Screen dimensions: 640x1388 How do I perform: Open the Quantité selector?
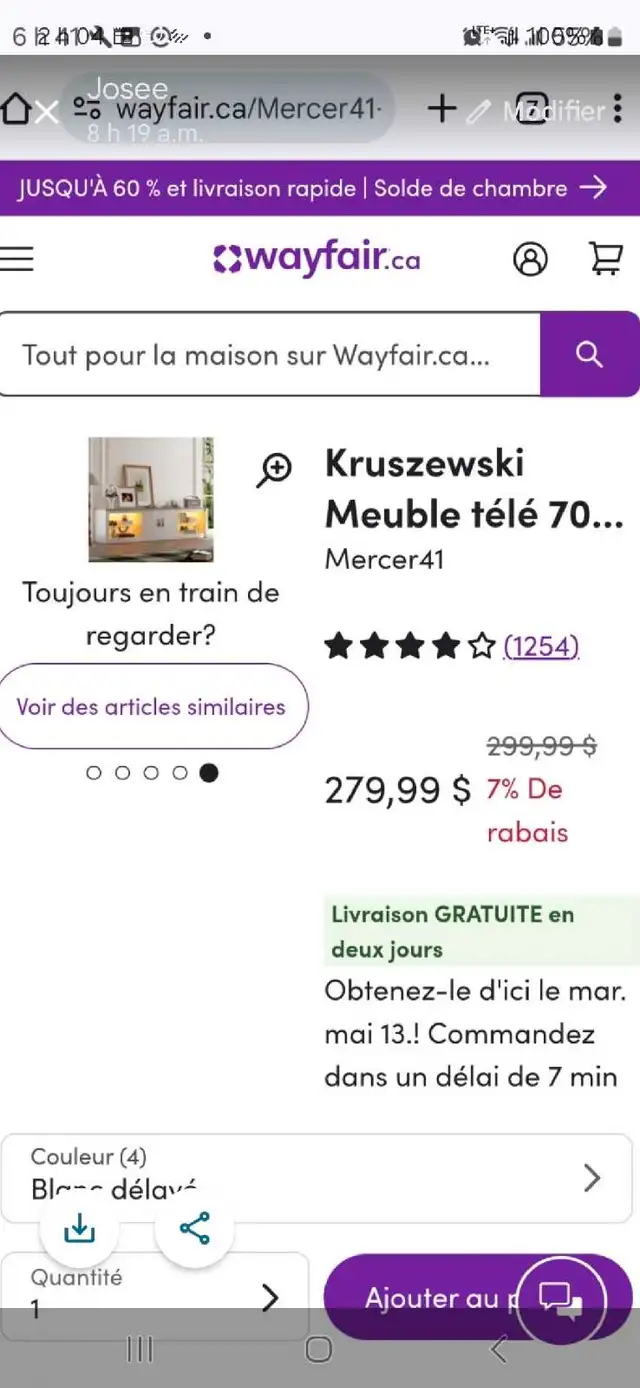tap(155, 1296)
